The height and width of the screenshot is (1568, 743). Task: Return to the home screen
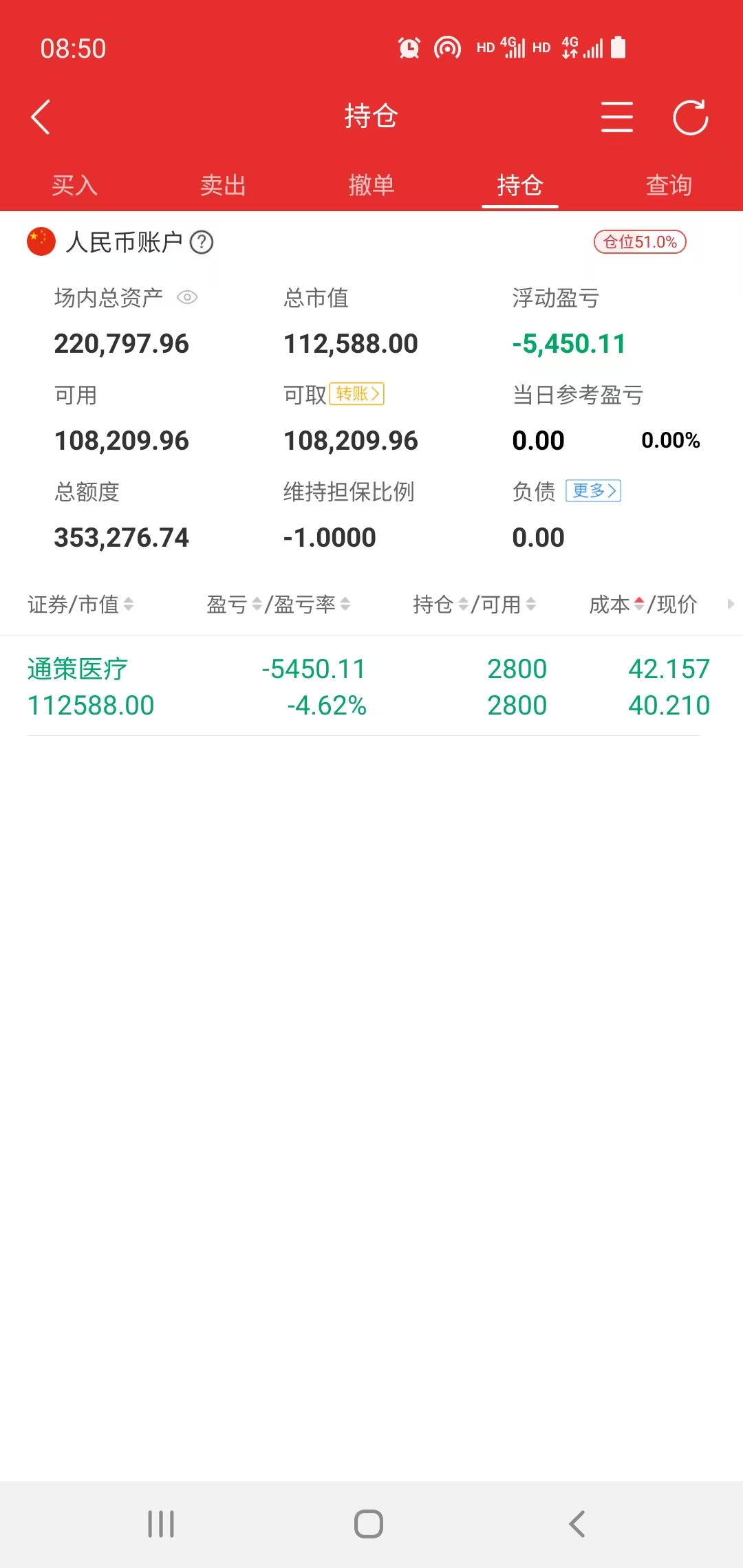[369, 1524]
